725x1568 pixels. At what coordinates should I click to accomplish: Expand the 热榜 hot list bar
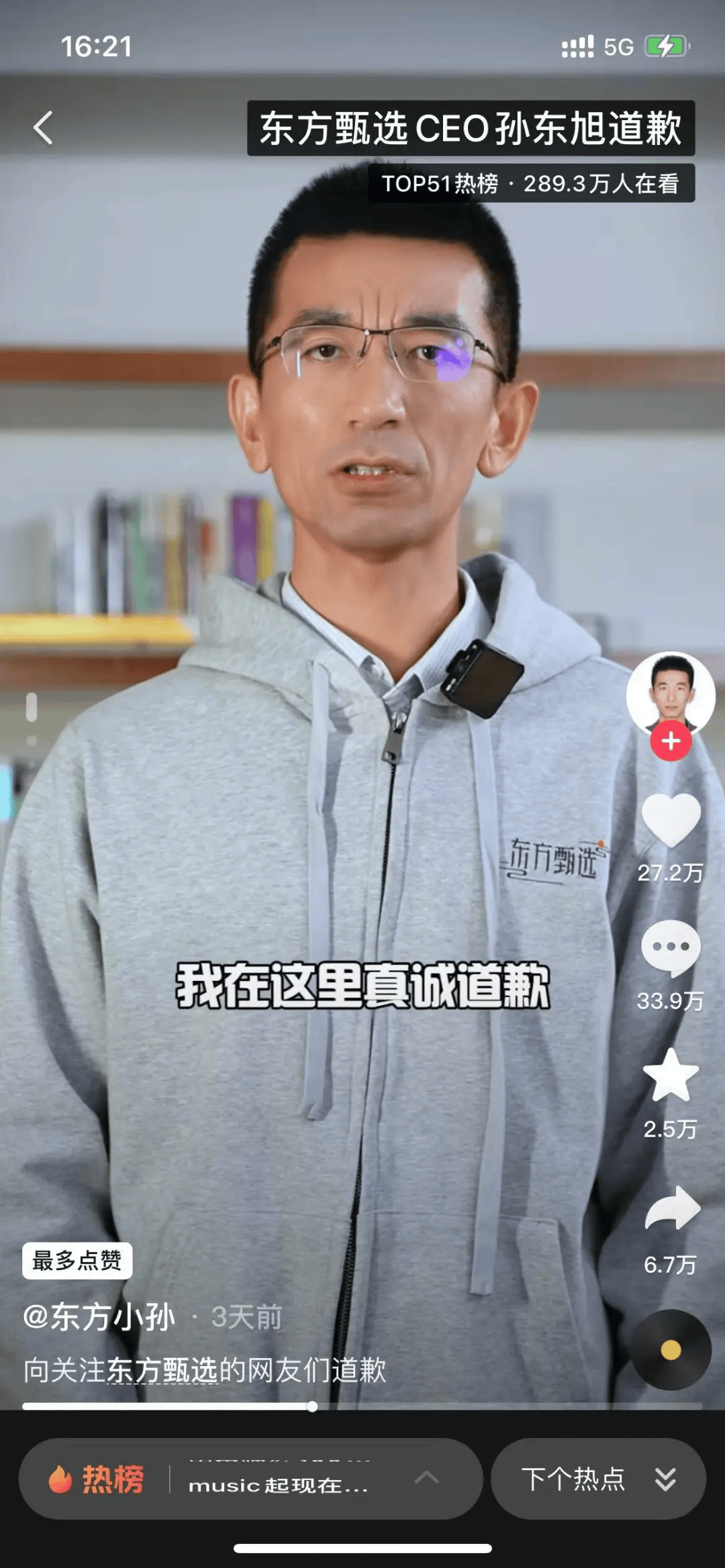coord(250,1479)
